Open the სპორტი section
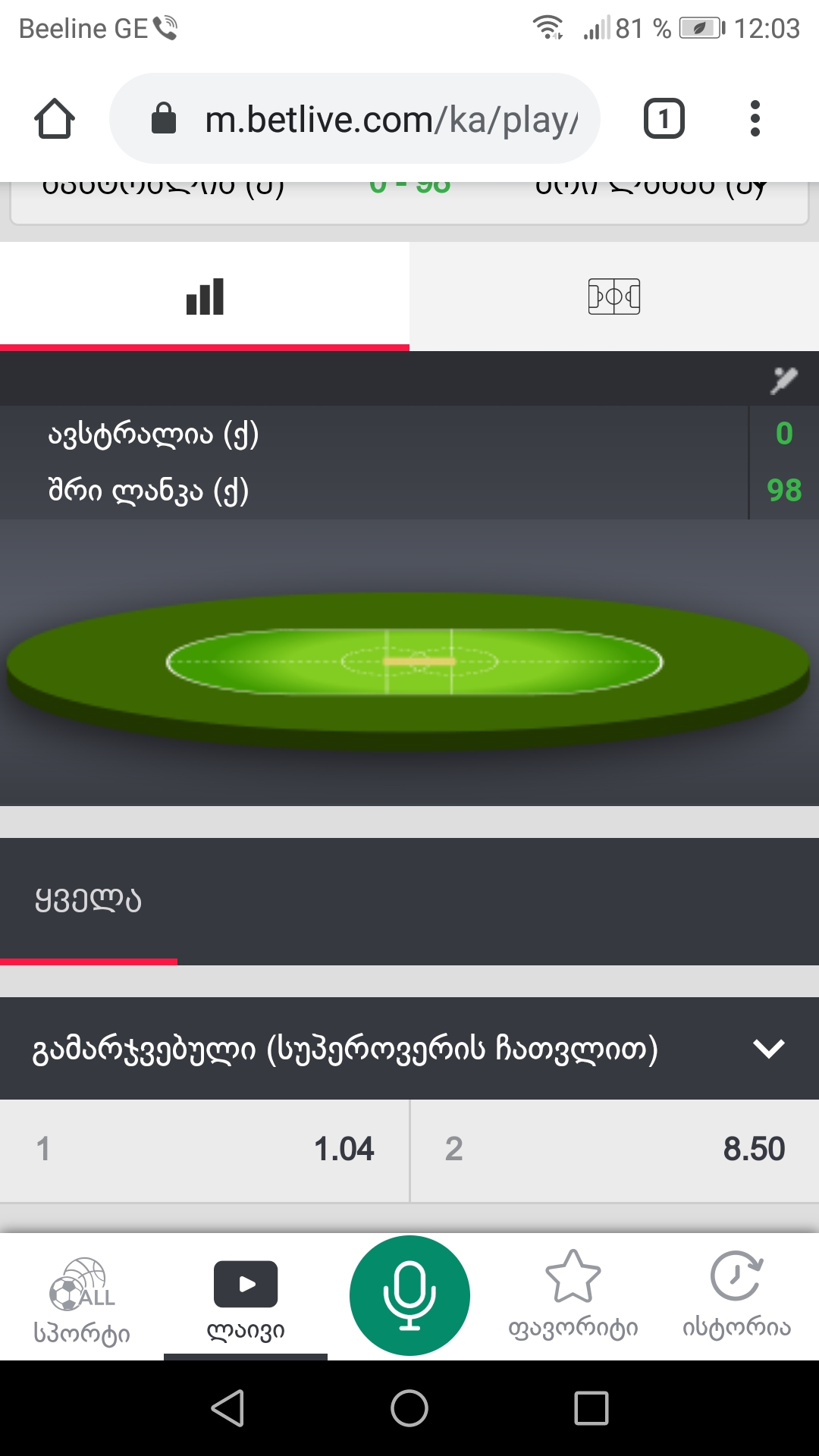The width and height of the screenshot is (819, 1456). 82,1298
